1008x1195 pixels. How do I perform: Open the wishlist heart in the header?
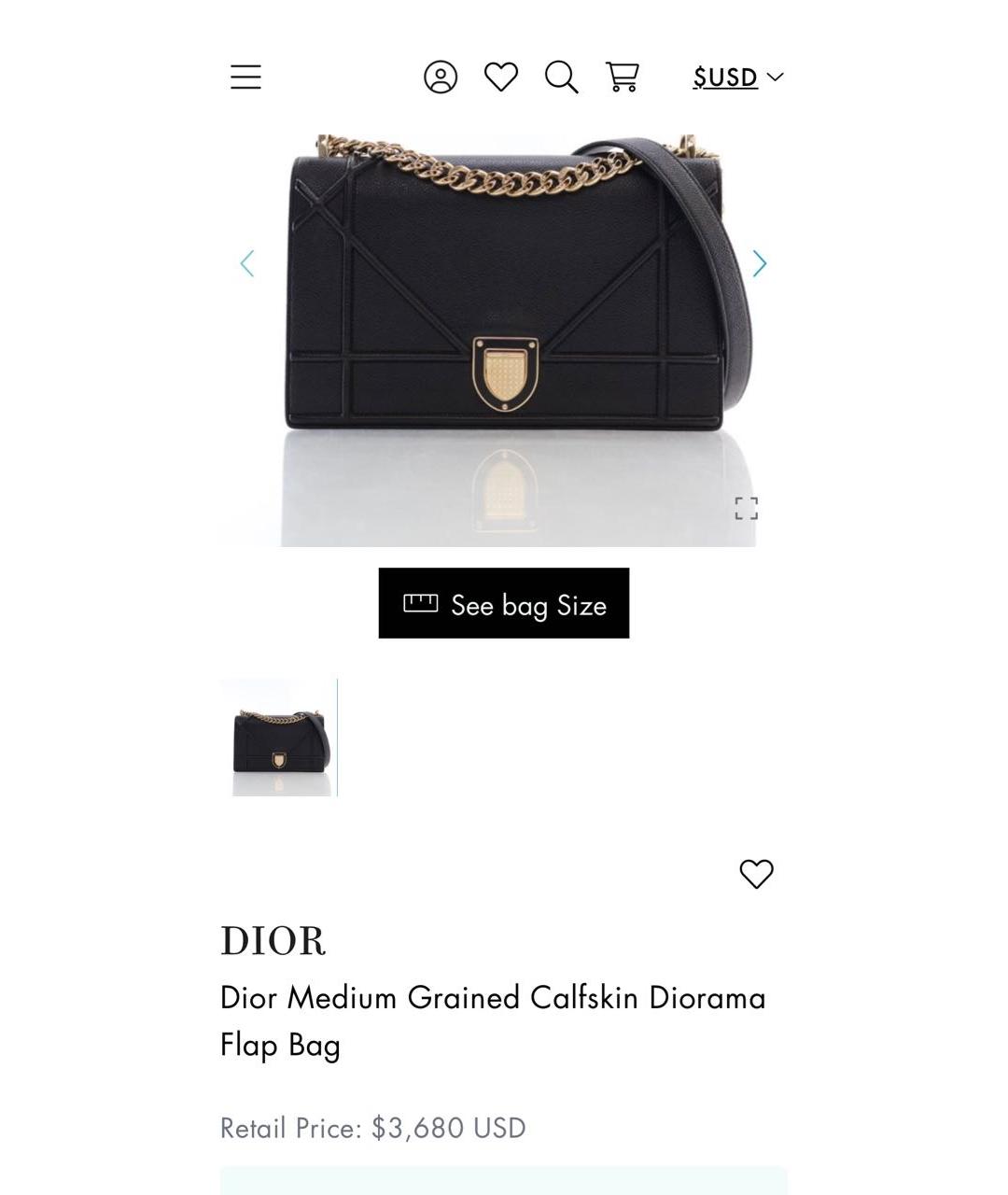(x=501, y=77)
